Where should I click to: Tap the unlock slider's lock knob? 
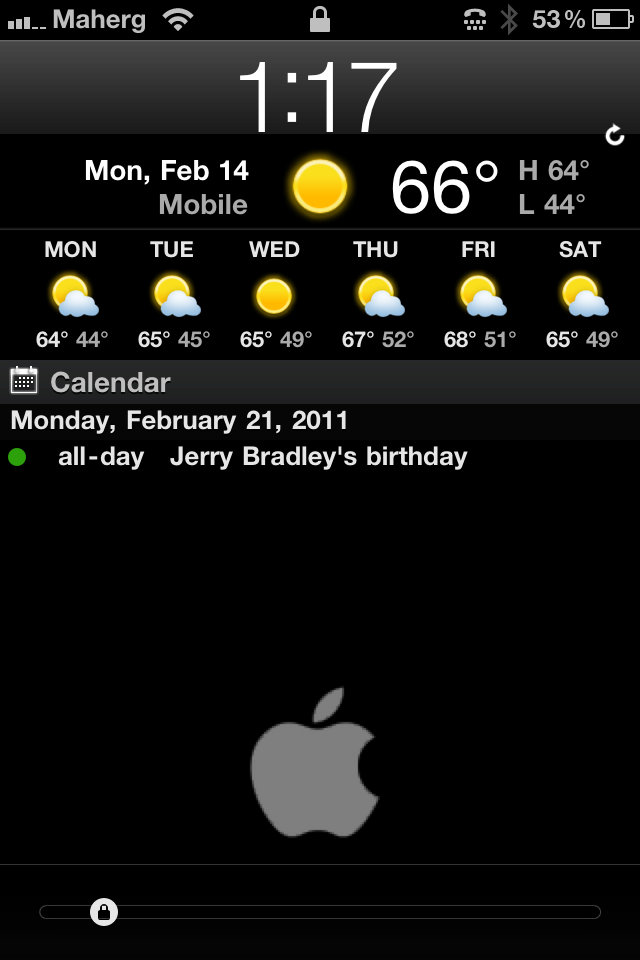[x=104, y=911]
